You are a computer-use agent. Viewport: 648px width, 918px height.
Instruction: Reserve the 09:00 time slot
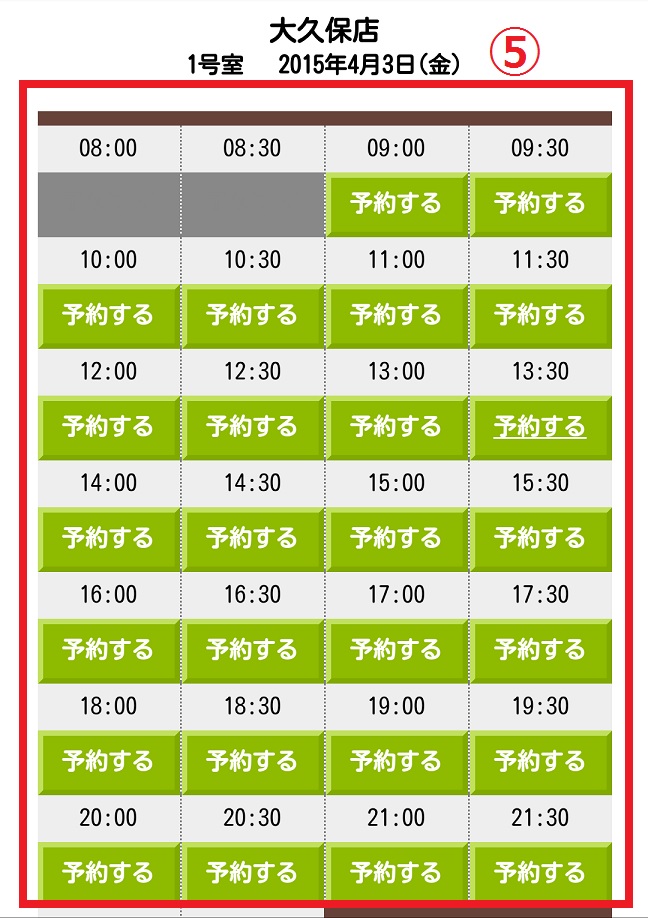coord(396,204)
